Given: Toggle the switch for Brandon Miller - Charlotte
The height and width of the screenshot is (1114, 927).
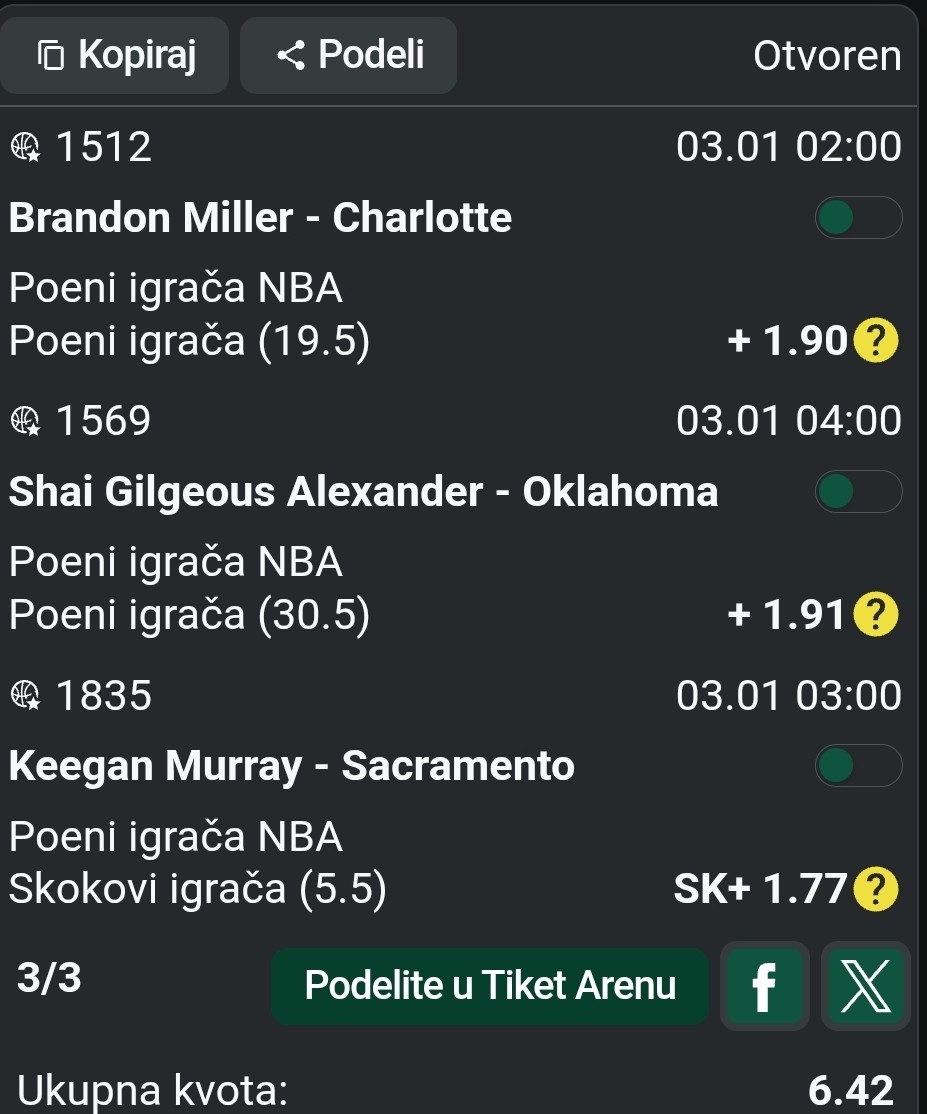Looking at the screenshot, I should (858, 218).
